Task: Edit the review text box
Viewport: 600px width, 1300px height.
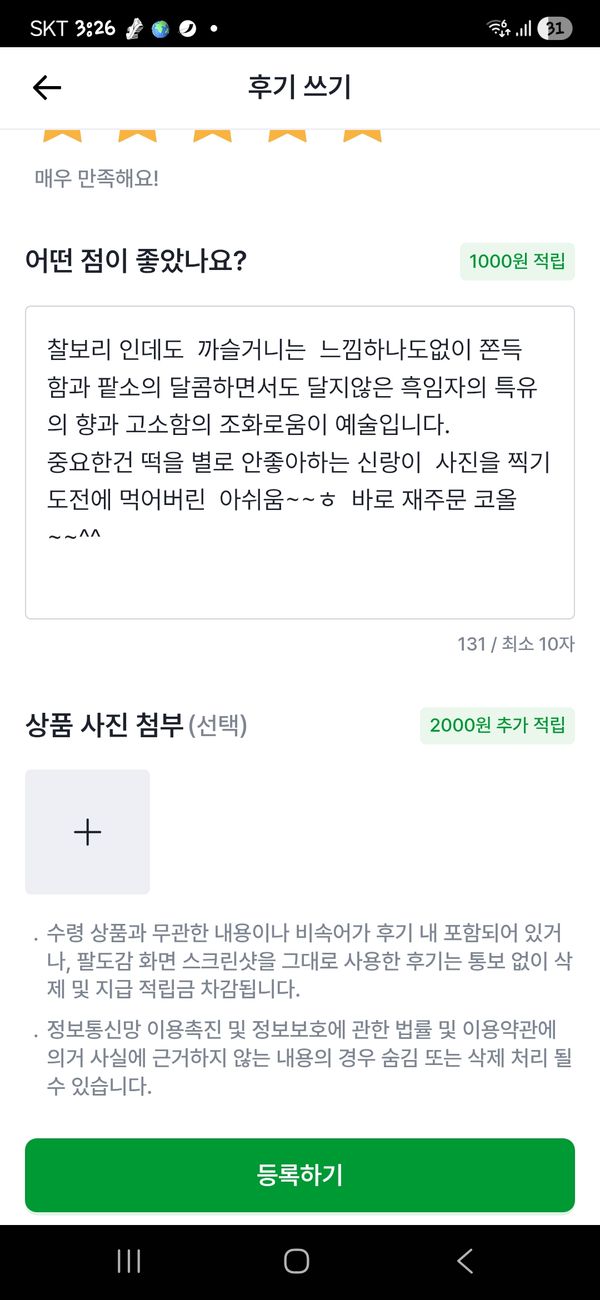Action: [x=299, y=462]
